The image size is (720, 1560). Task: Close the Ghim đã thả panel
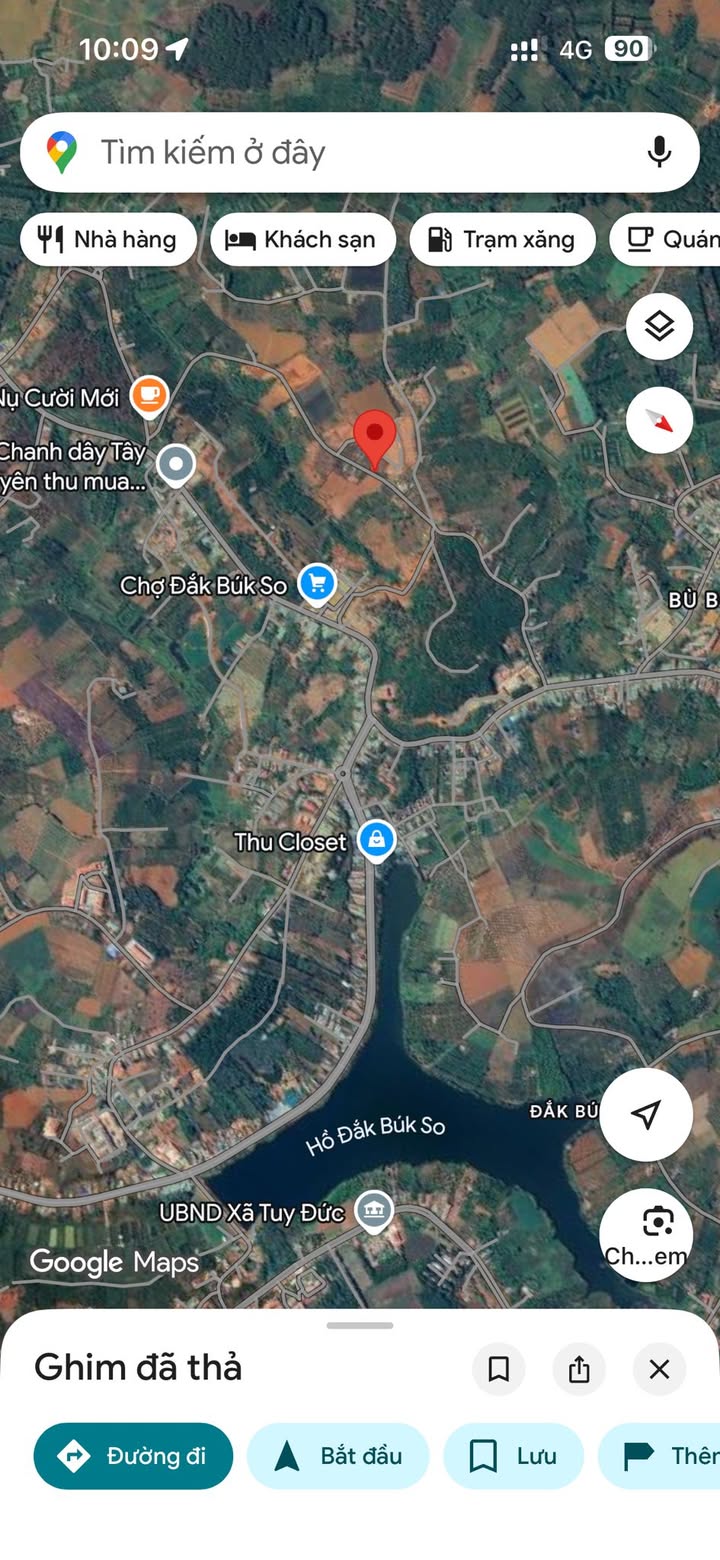pos(659,1369)
